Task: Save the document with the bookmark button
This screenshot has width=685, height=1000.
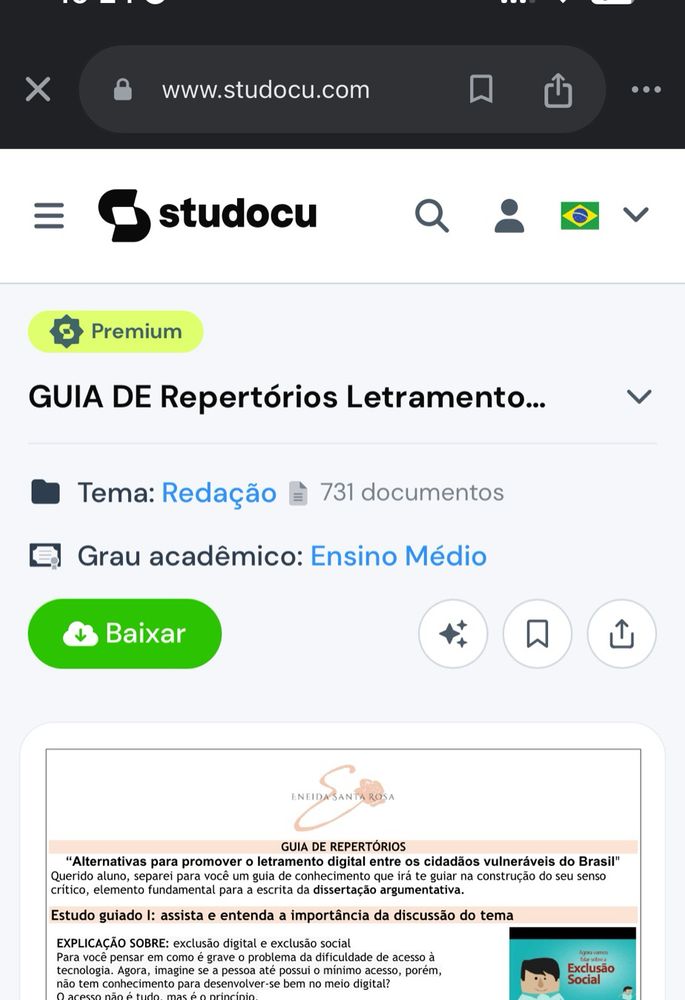Action: click(x=537, y=634)
